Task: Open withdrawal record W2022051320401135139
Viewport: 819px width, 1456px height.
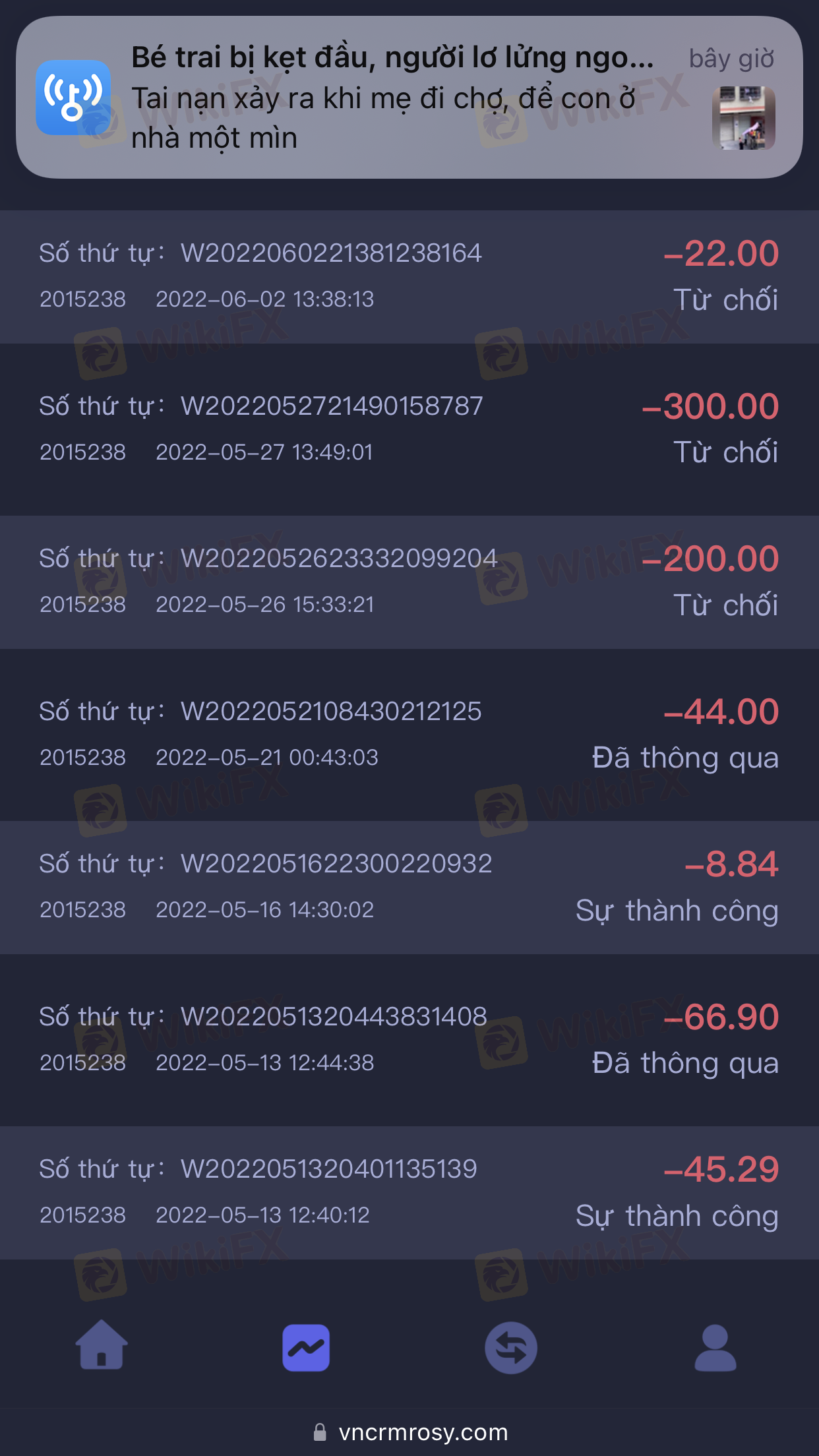Action: [x=409, y=1193]
